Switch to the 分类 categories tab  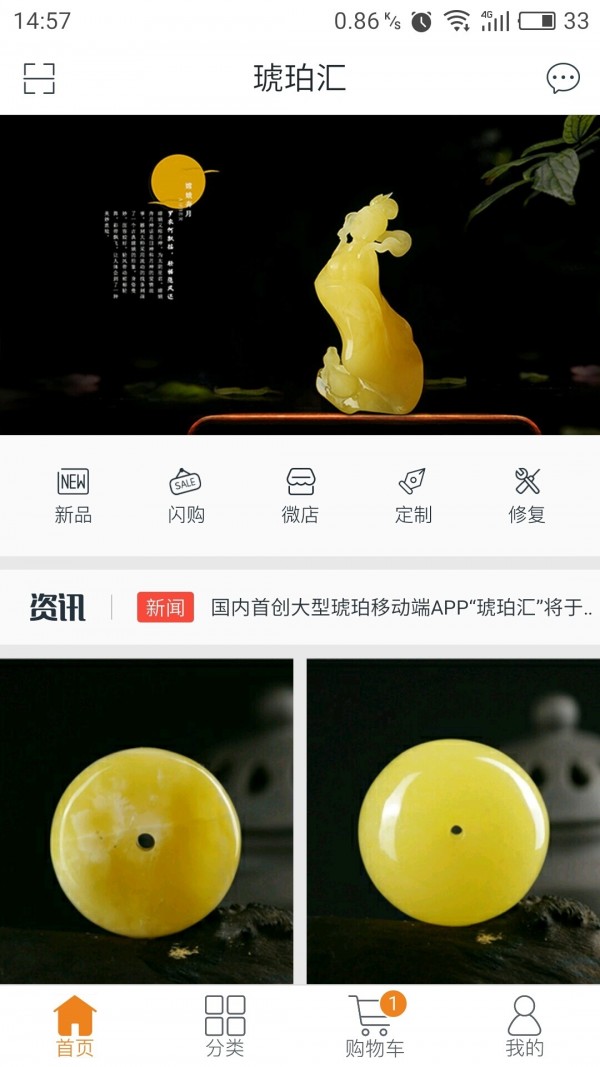pyautogui.click(x=225, y=1027)
